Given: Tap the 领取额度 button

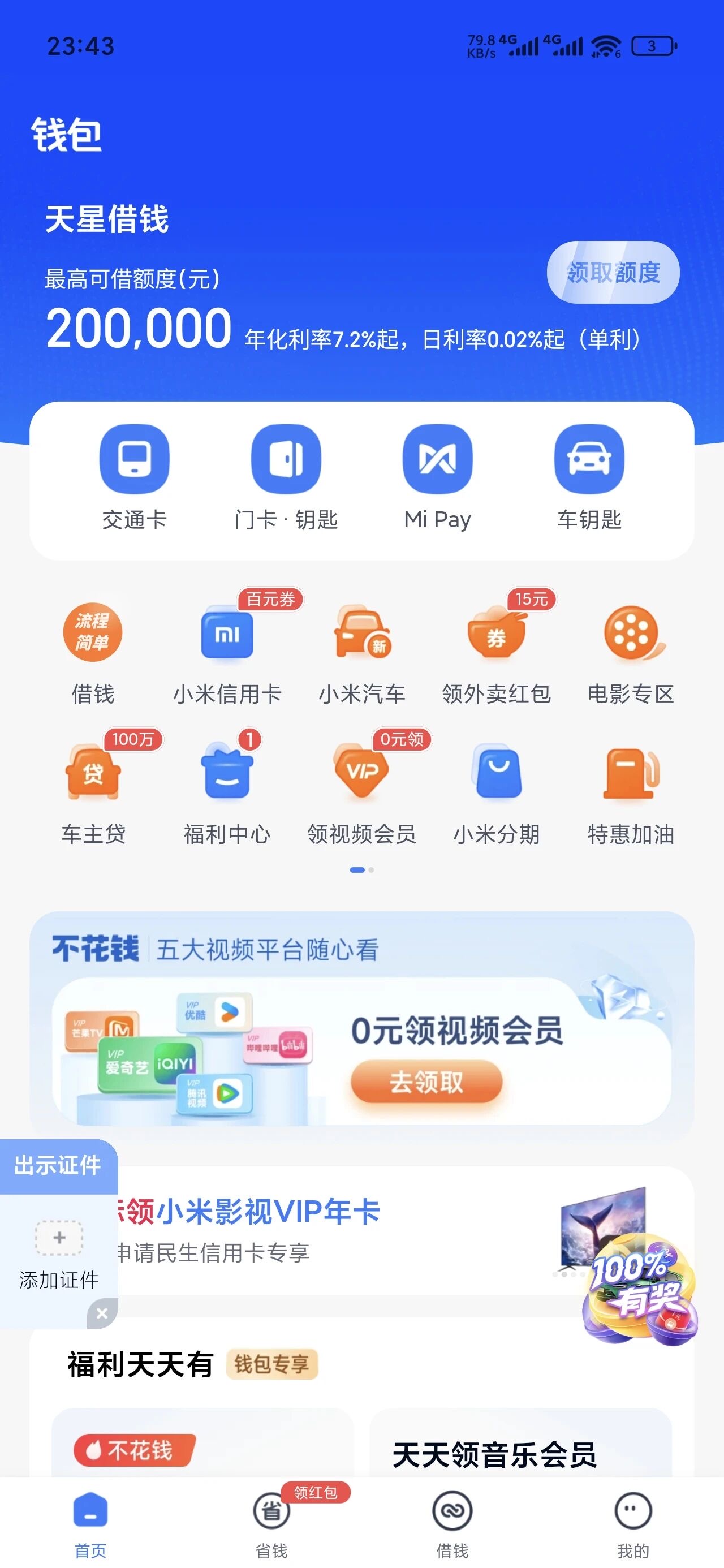Looking at the screenshot, I should (613, 272).
